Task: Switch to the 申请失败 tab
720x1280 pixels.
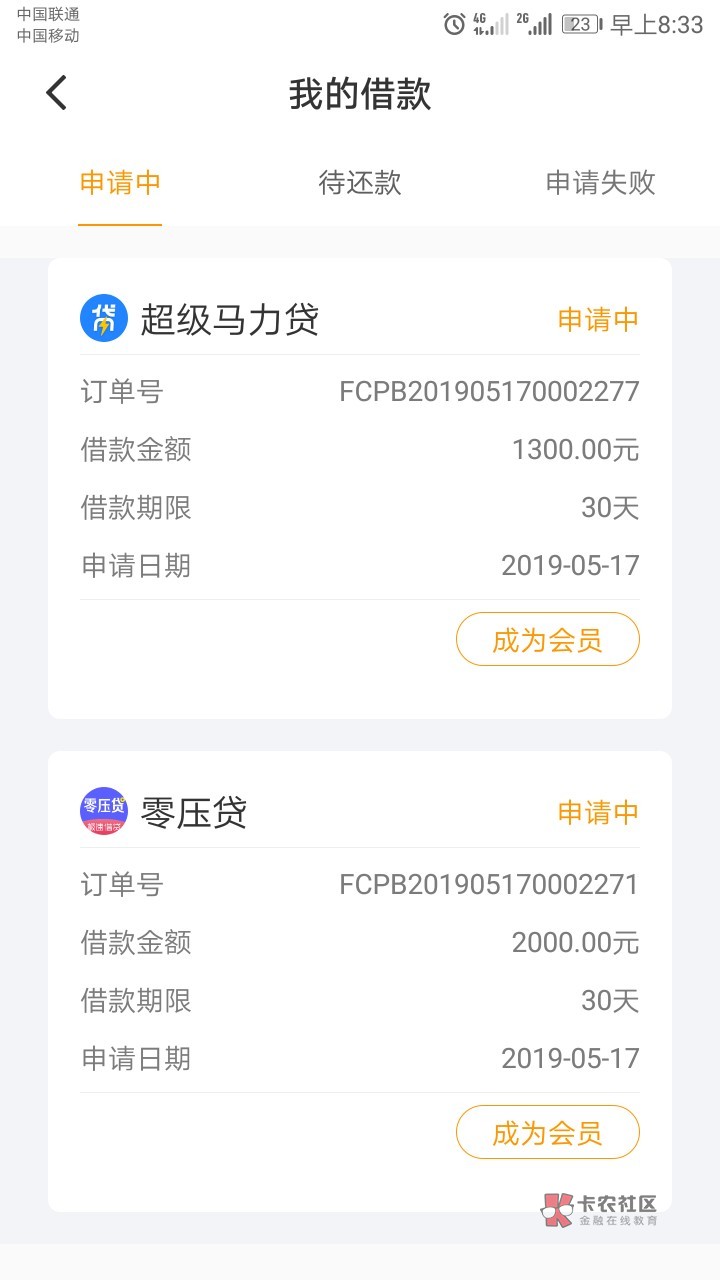Action: [x=600, y=183]
